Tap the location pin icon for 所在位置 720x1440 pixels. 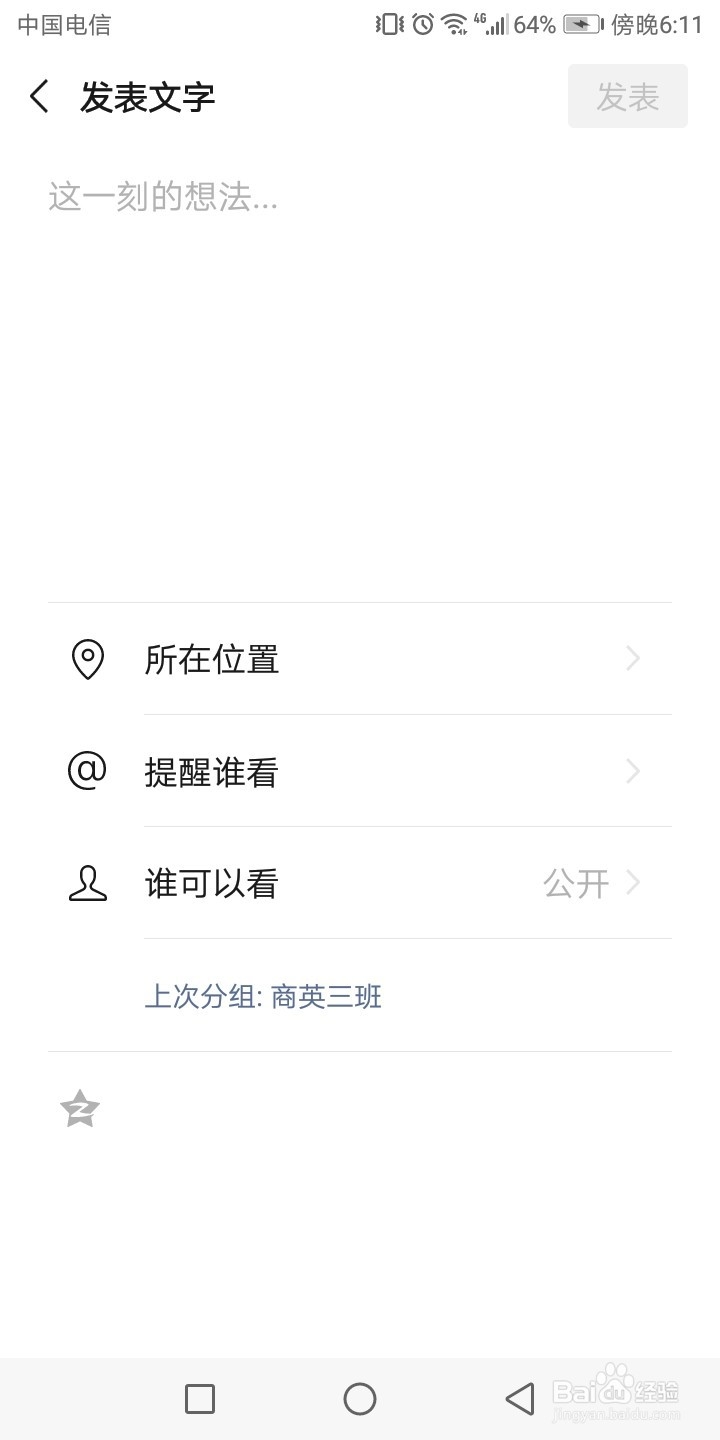(87, 658)
